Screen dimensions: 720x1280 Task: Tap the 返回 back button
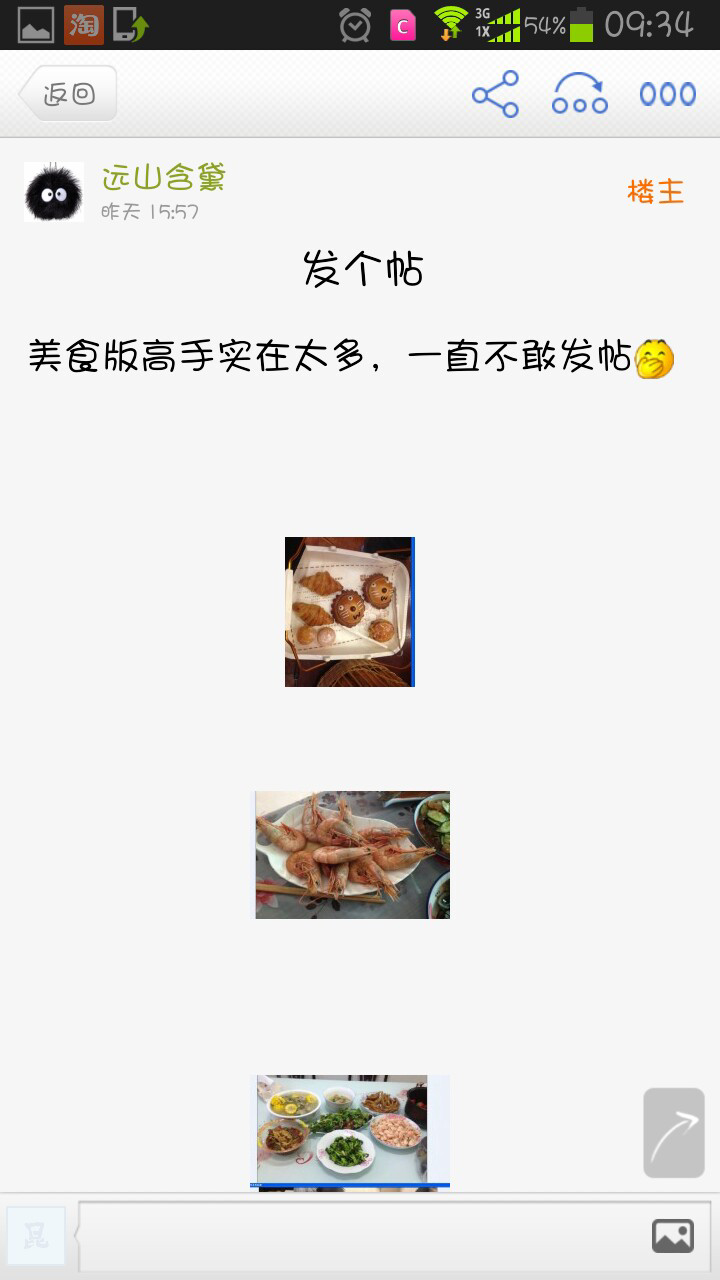tap(68, 94)
